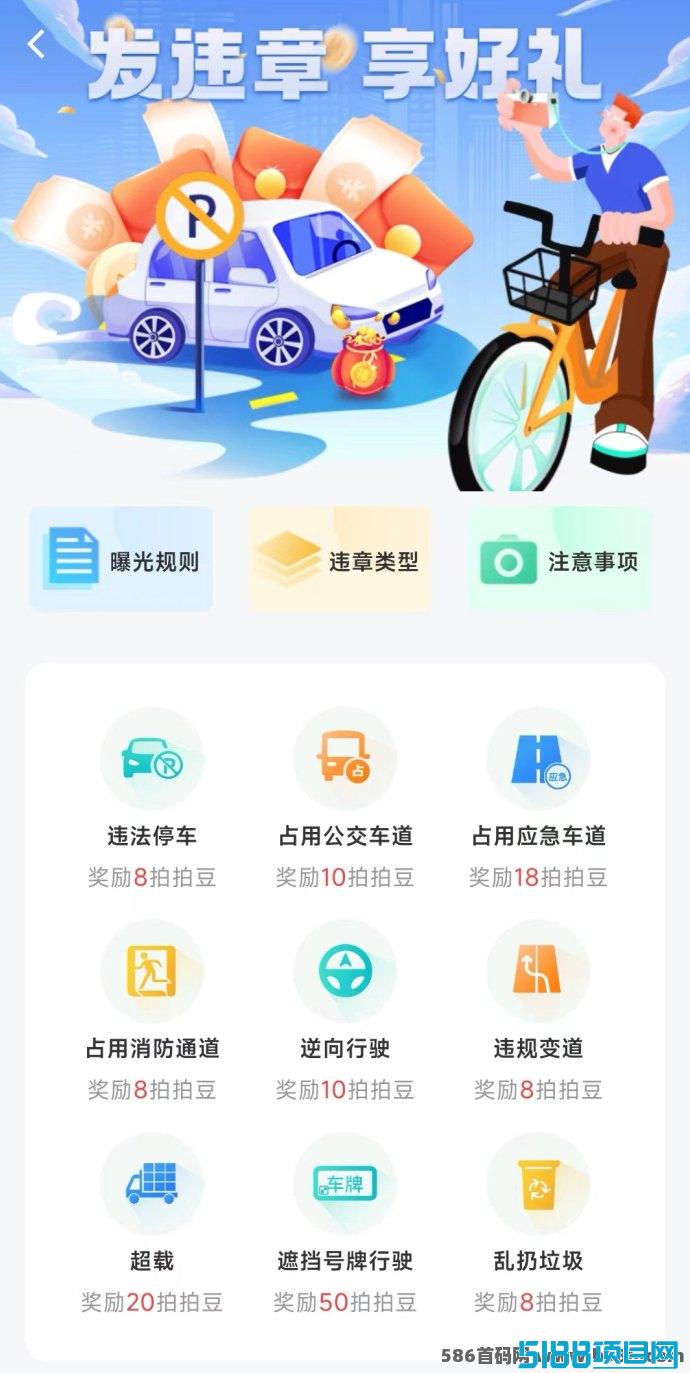Viewport: 690px width, 1373px height.
Task: Go back using the top-left arrow
Action: (x=37, y=44)
